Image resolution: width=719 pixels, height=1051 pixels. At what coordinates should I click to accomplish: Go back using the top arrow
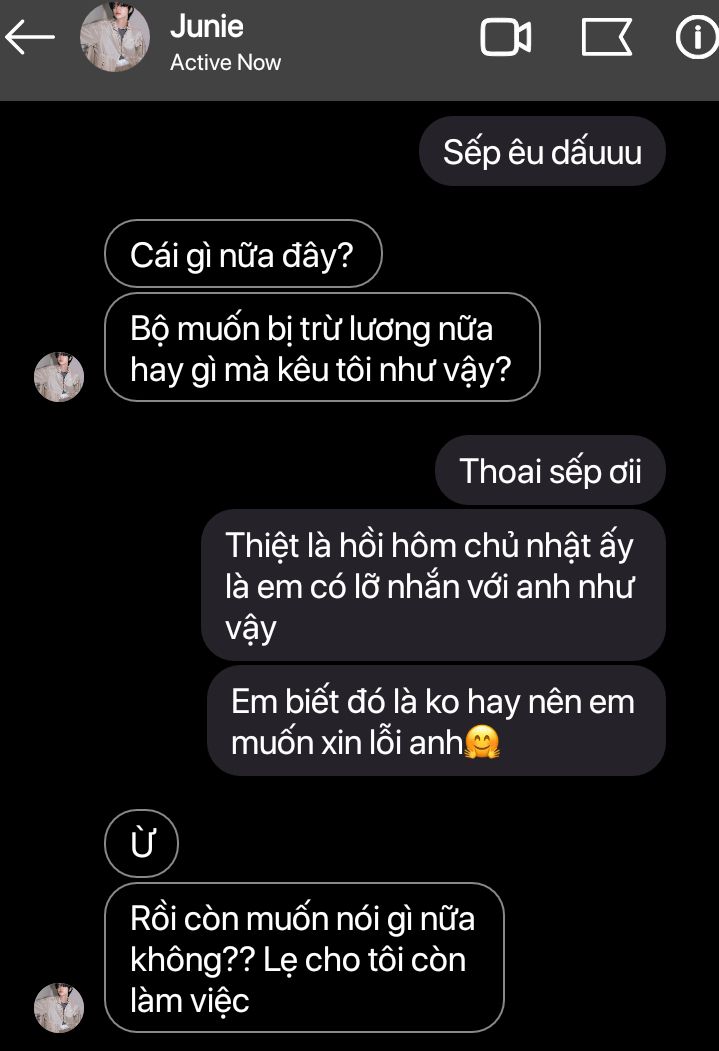[30, 38]
